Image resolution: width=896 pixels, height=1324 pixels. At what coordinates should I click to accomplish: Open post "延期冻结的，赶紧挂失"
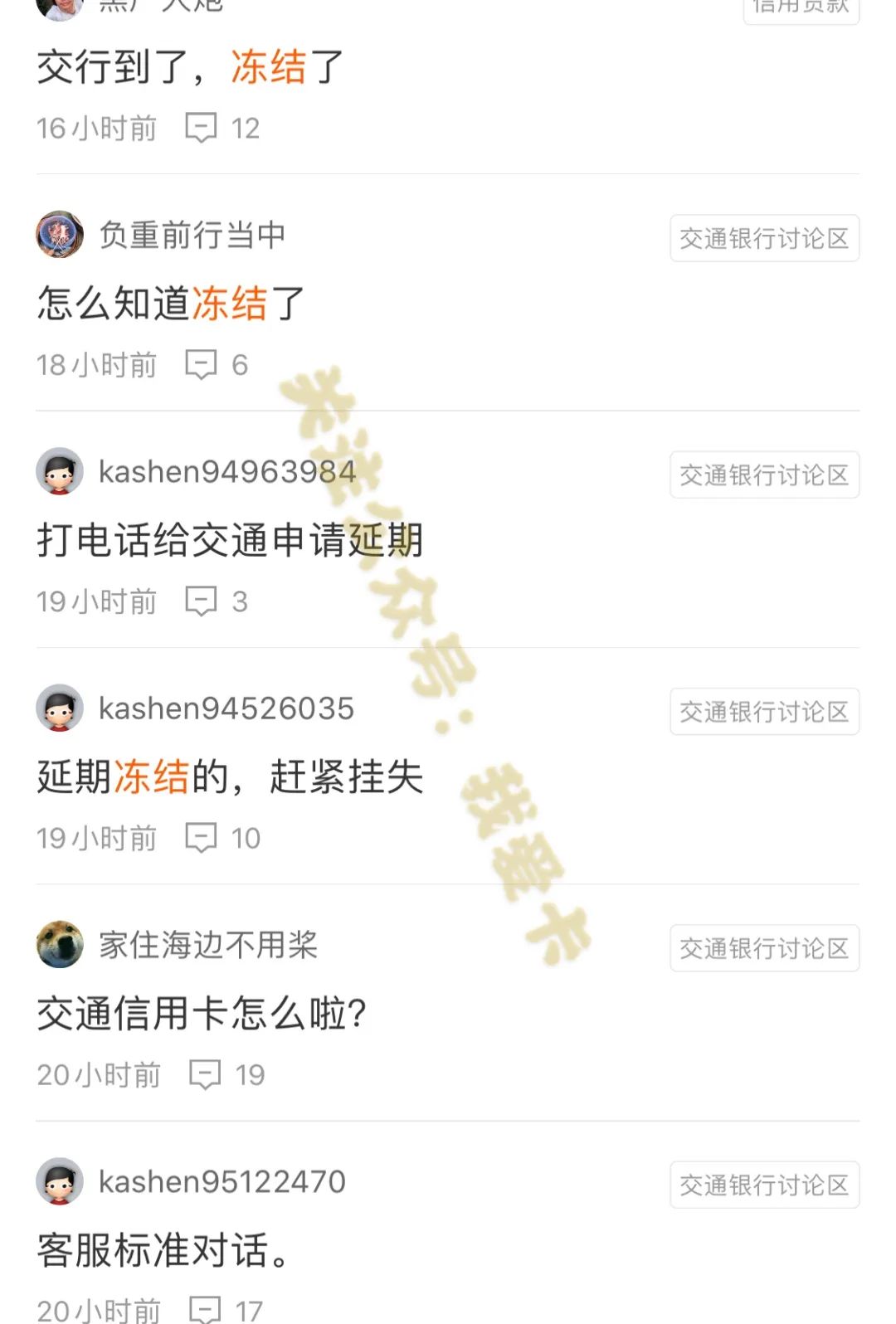(x=230, y=776)
